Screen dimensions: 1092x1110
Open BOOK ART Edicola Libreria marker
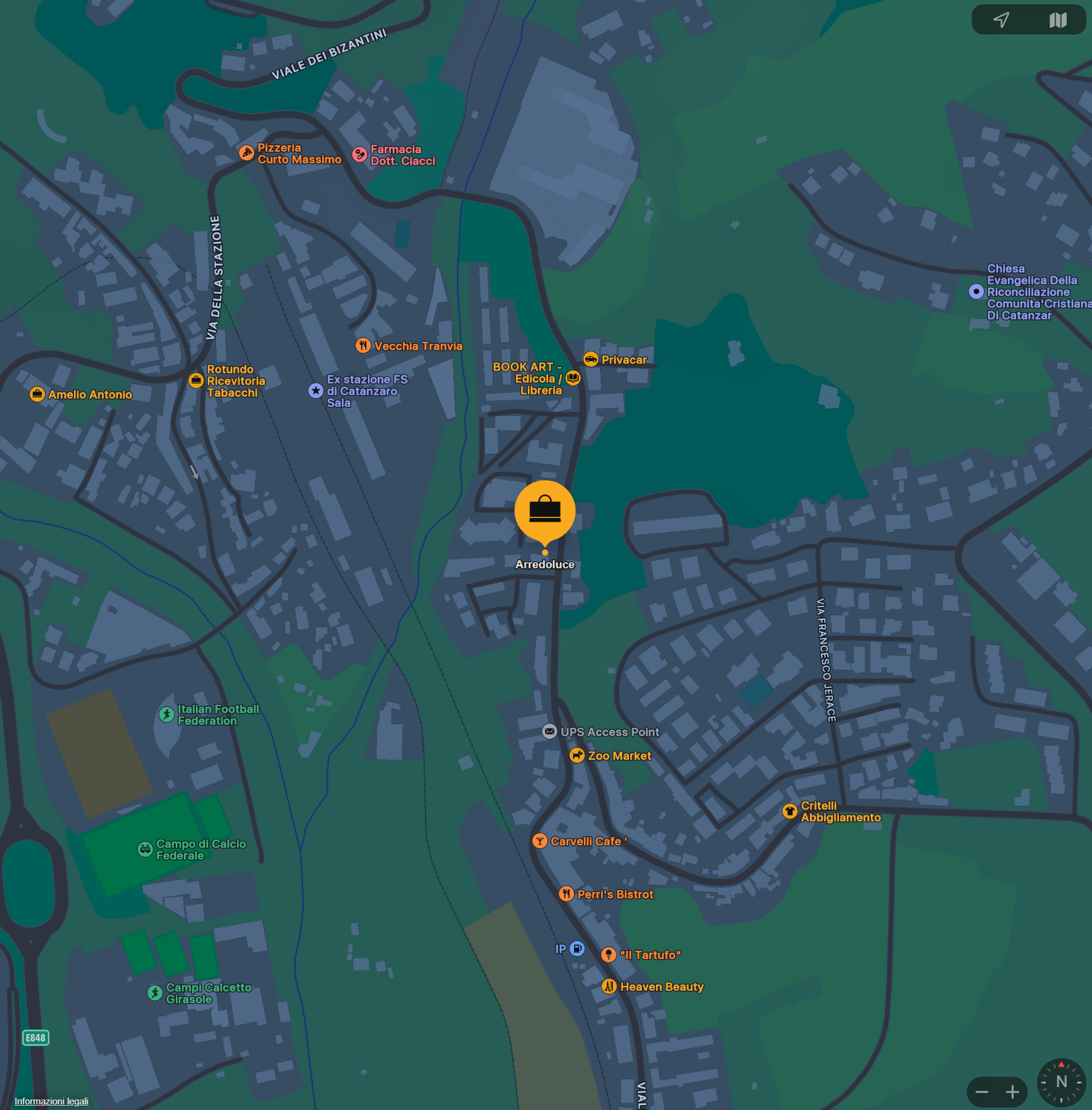pyautogui.click(x=573, y=378)
